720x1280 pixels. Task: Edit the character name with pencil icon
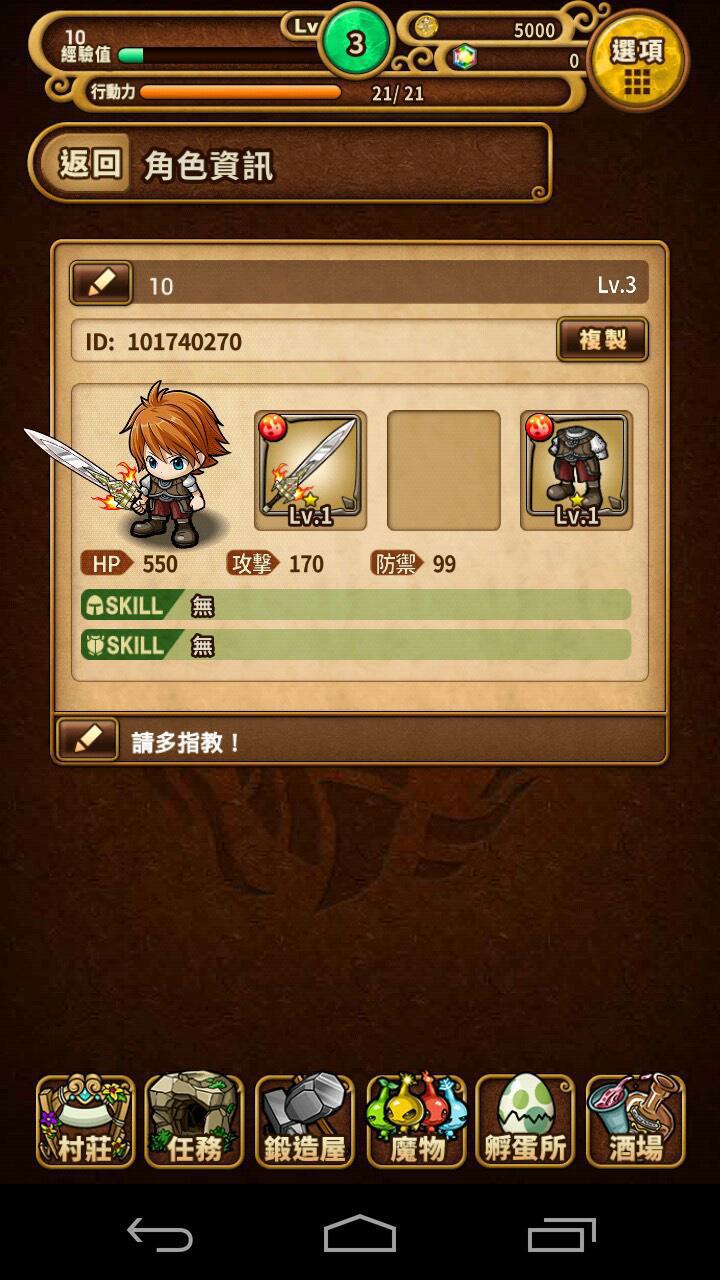pos(101,284)
